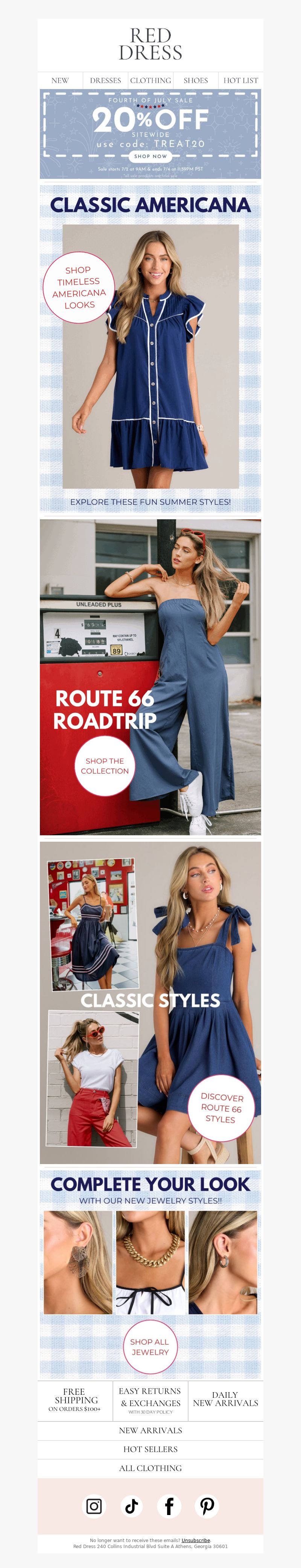This screenshot has height=1568, width=301.
Task: Open the NEW ARRIVALS footer link
Action: point(150,1430)
